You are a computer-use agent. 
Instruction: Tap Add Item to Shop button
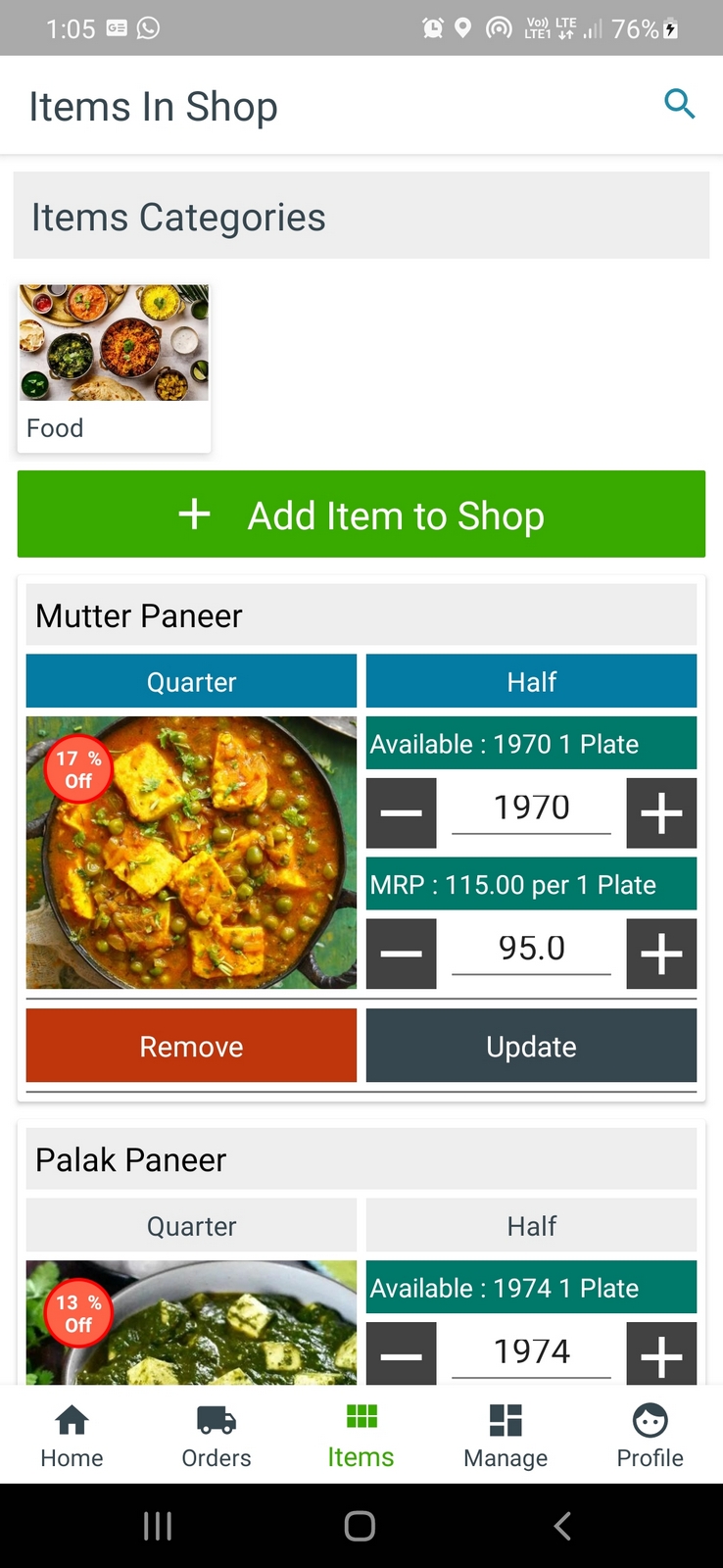coord(361,514)
